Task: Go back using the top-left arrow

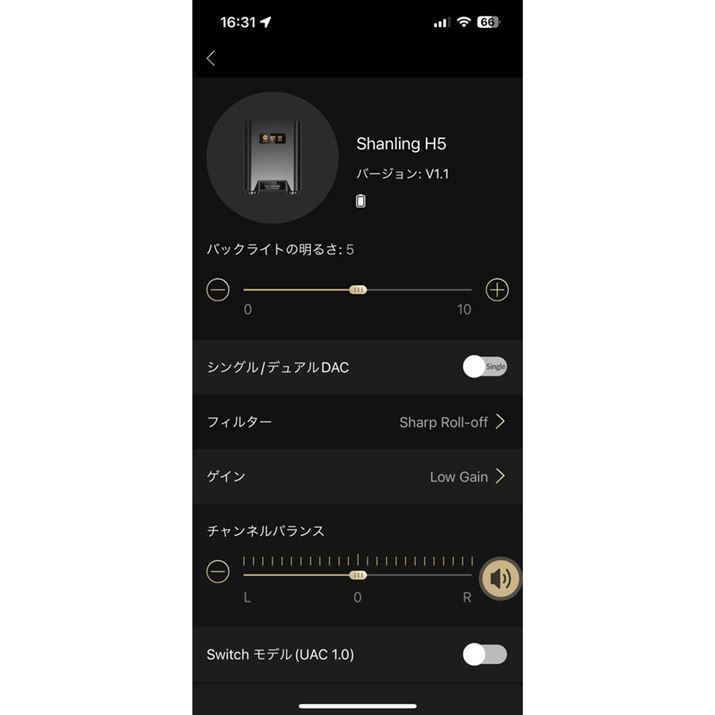Action: pos(211,58)
